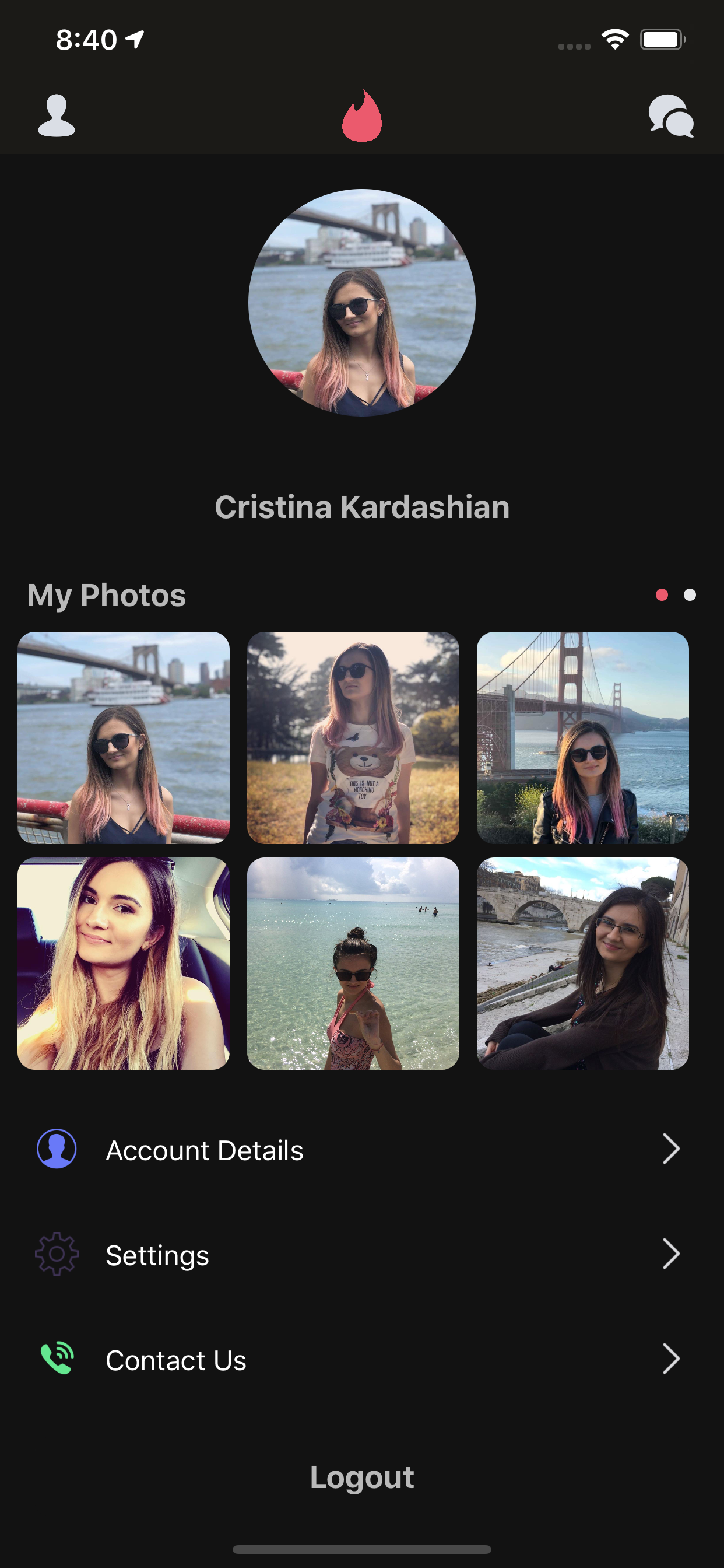Click the Account Details person icon
Image resolution: width=724 pixels, height=1568 pixels.
(56, 1149)
